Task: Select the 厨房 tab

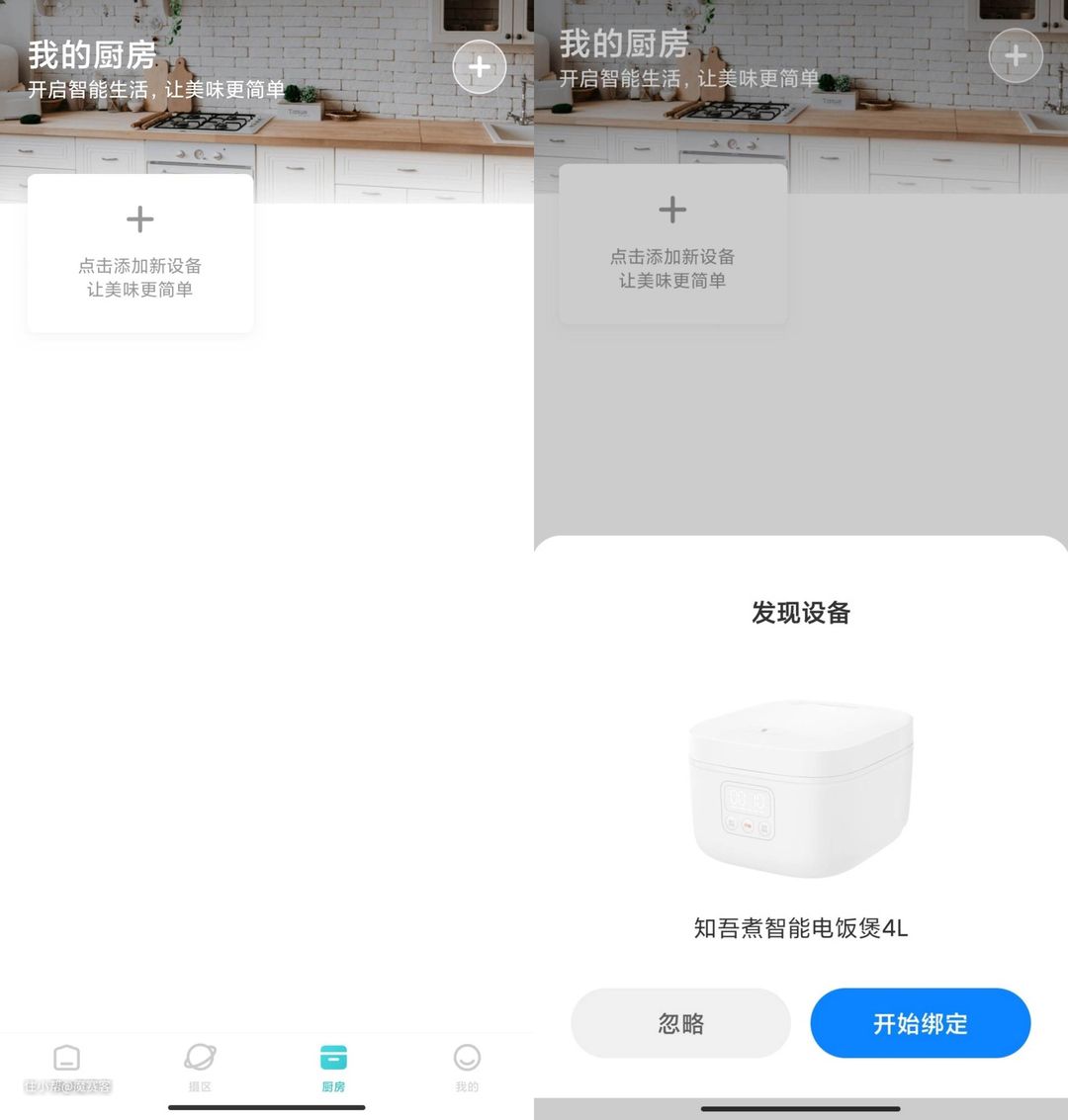Action: (333, 1066)
